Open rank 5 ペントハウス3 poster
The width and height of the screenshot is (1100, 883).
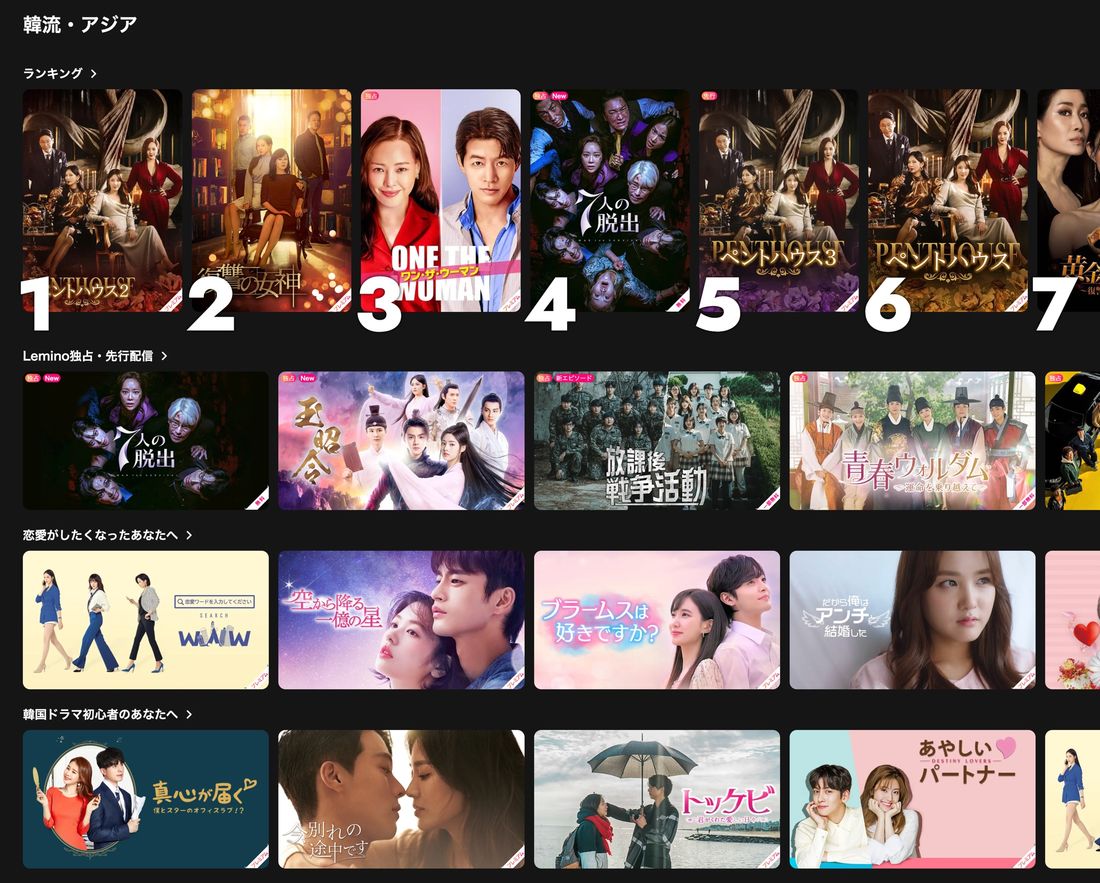click(779, 200)
